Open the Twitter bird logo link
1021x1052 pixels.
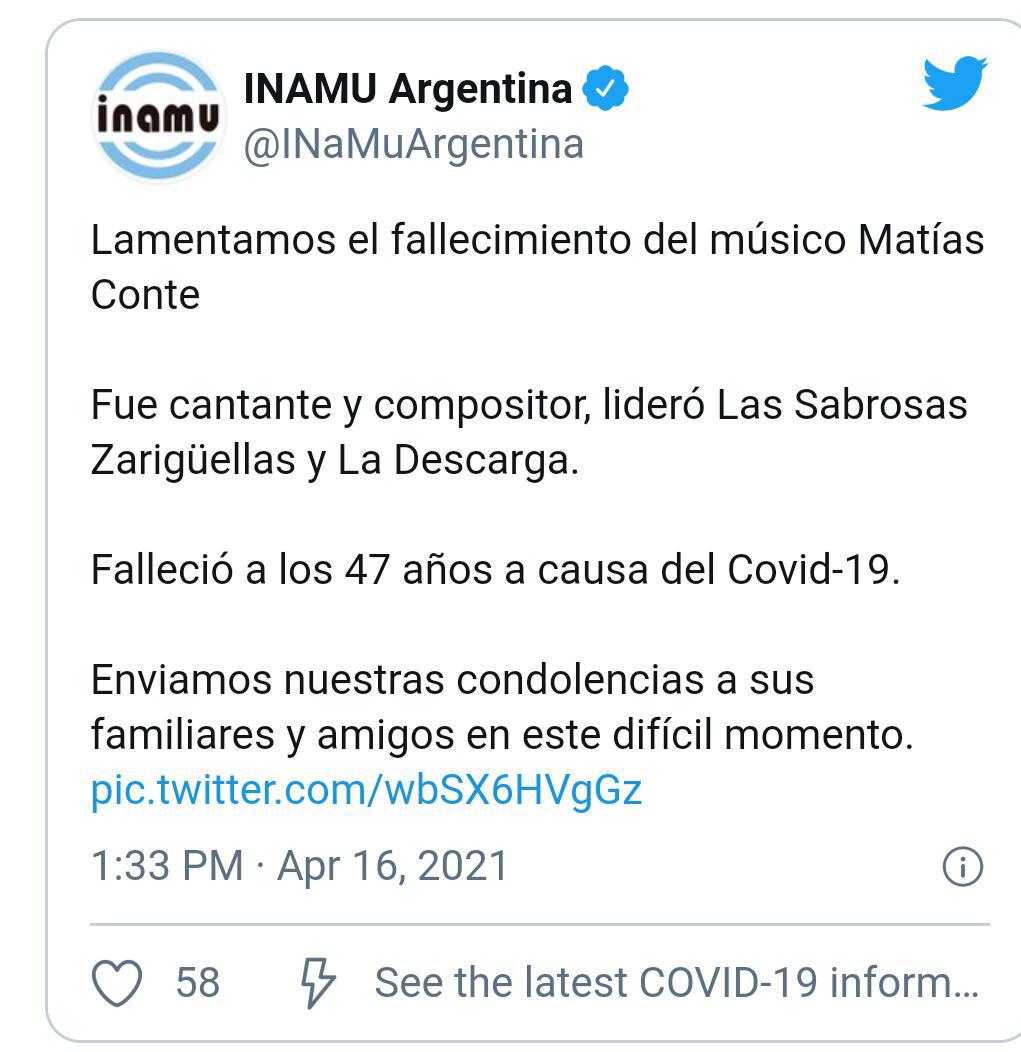click(x=954, y=84)
